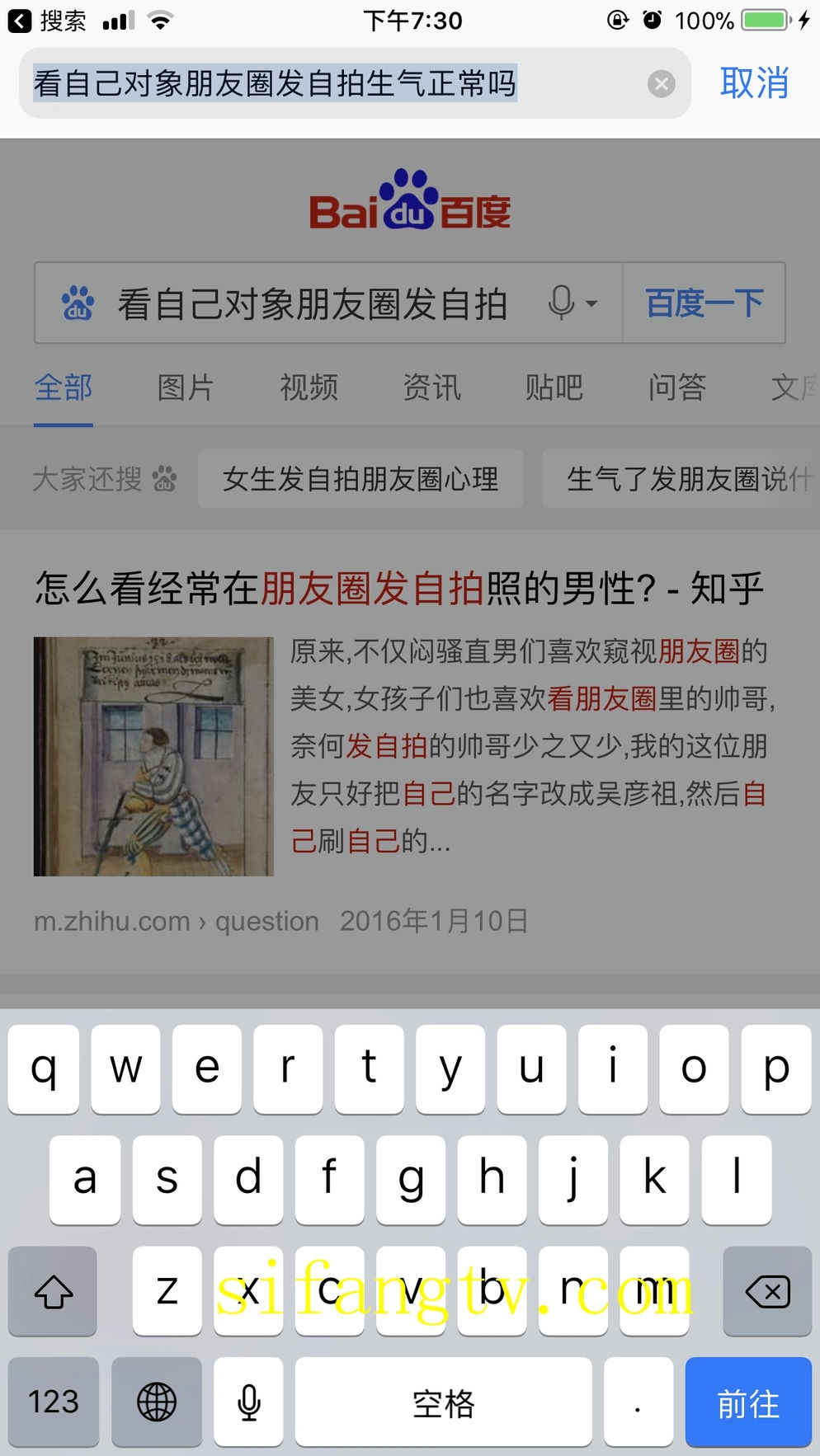Screen dimensions: 820x1456
Task: Open the Baidu voice search microphone
Action: click(563, 303)
